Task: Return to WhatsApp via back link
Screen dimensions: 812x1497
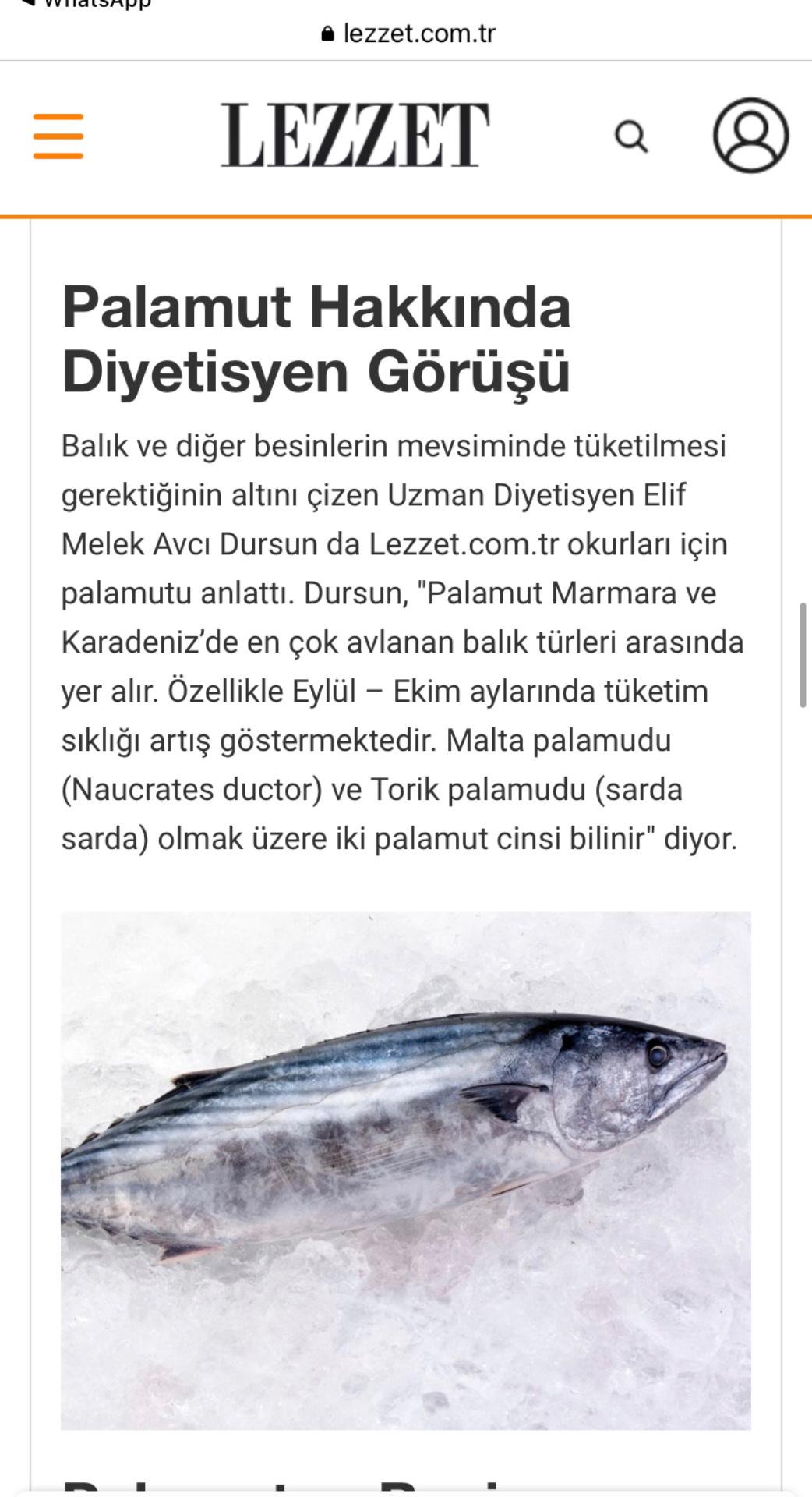Action: [x=84, y=4]
